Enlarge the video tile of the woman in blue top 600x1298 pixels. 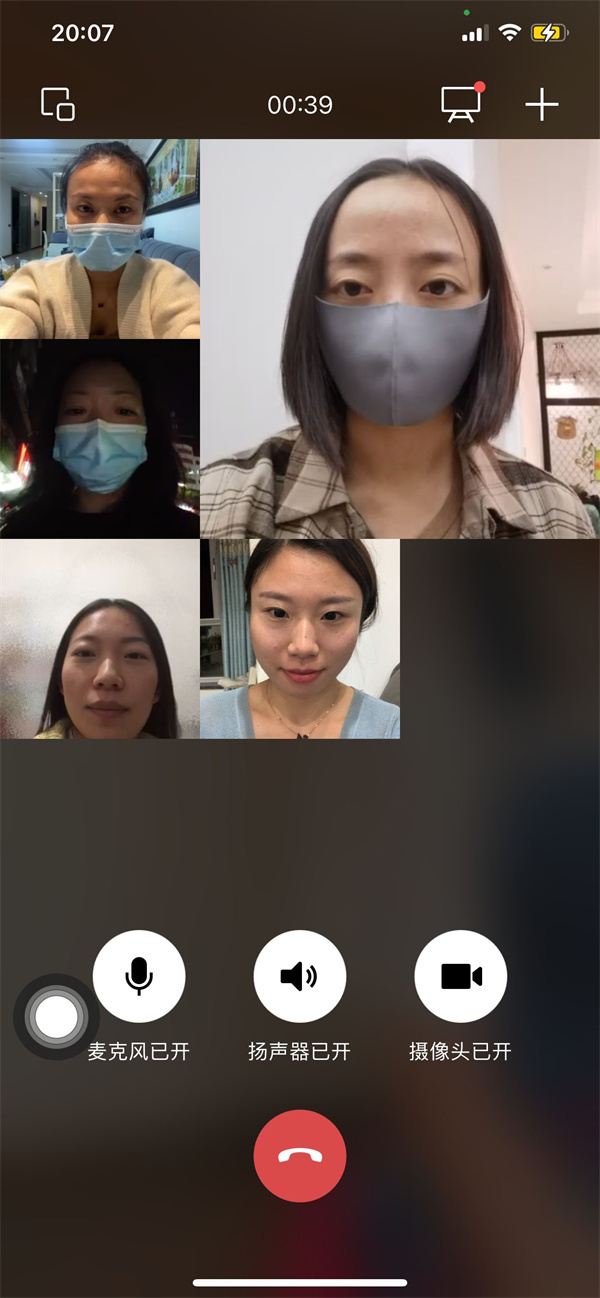[300, 639]
